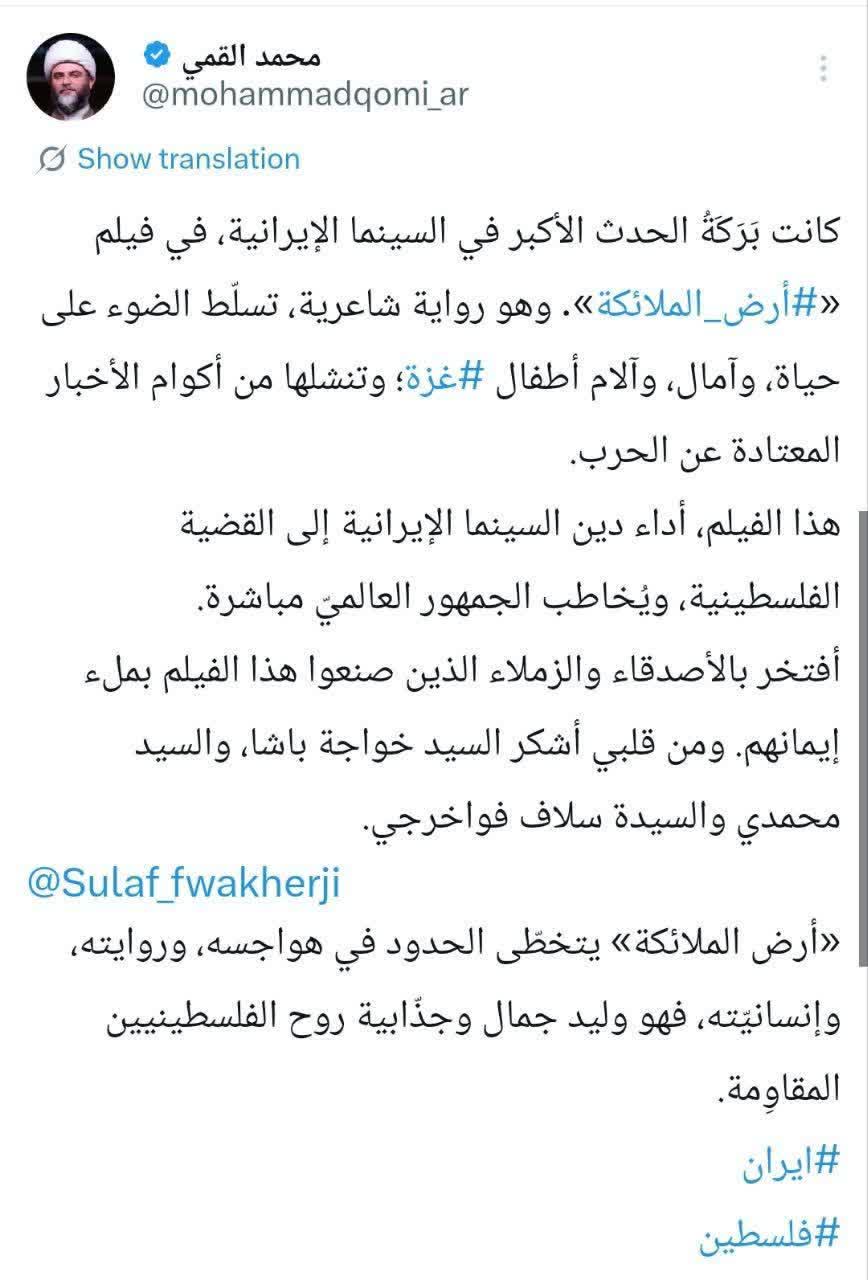Tap Show translation

pyautogui.click(x=188, y=159)
